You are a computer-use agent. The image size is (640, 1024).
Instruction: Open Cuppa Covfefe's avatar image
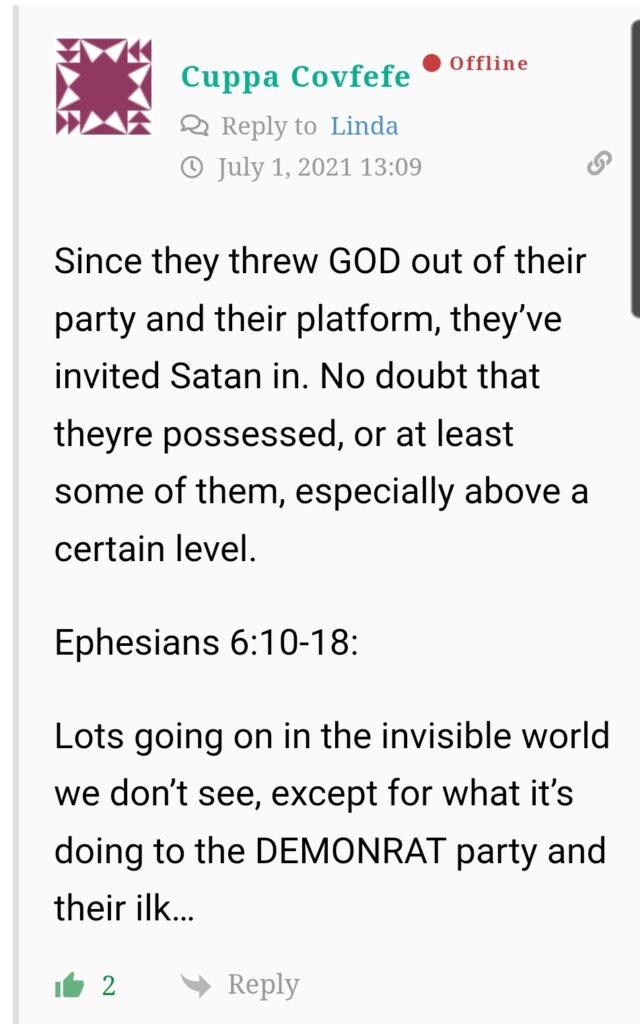coord(104,86)
